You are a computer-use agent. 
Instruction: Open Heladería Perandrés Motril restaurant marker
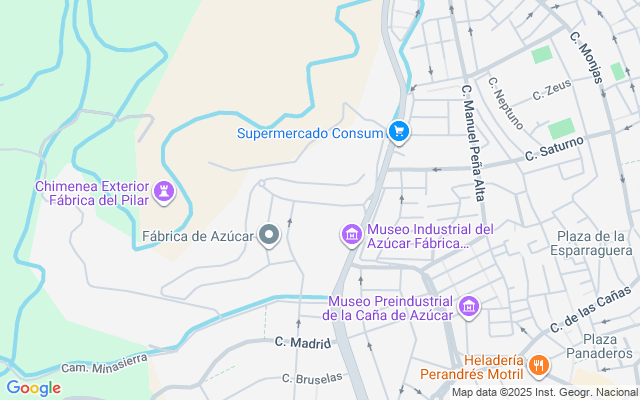click(538, 365)
